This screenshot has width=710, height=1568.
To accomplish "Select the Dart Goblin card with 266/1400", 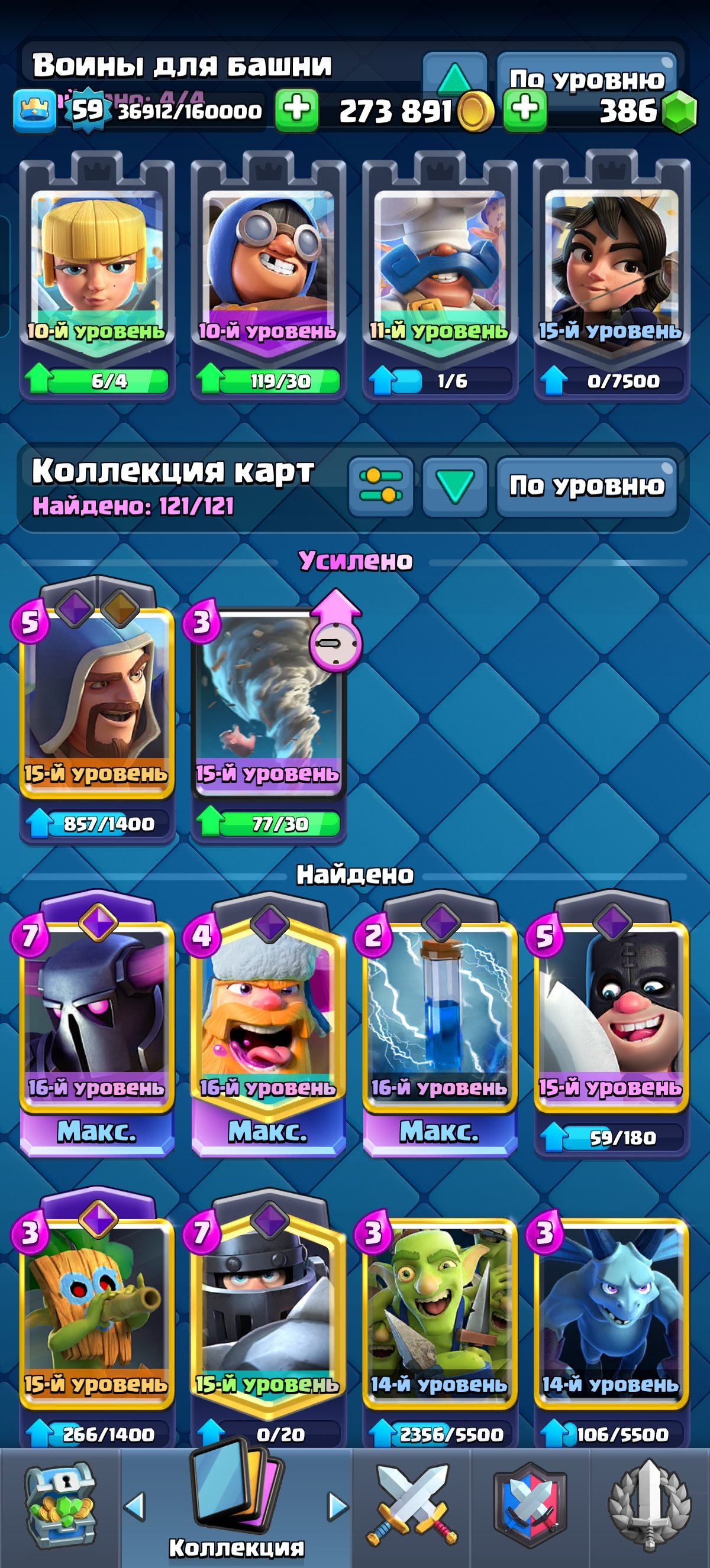I will pyautogui.click(x=96, y=1315).
